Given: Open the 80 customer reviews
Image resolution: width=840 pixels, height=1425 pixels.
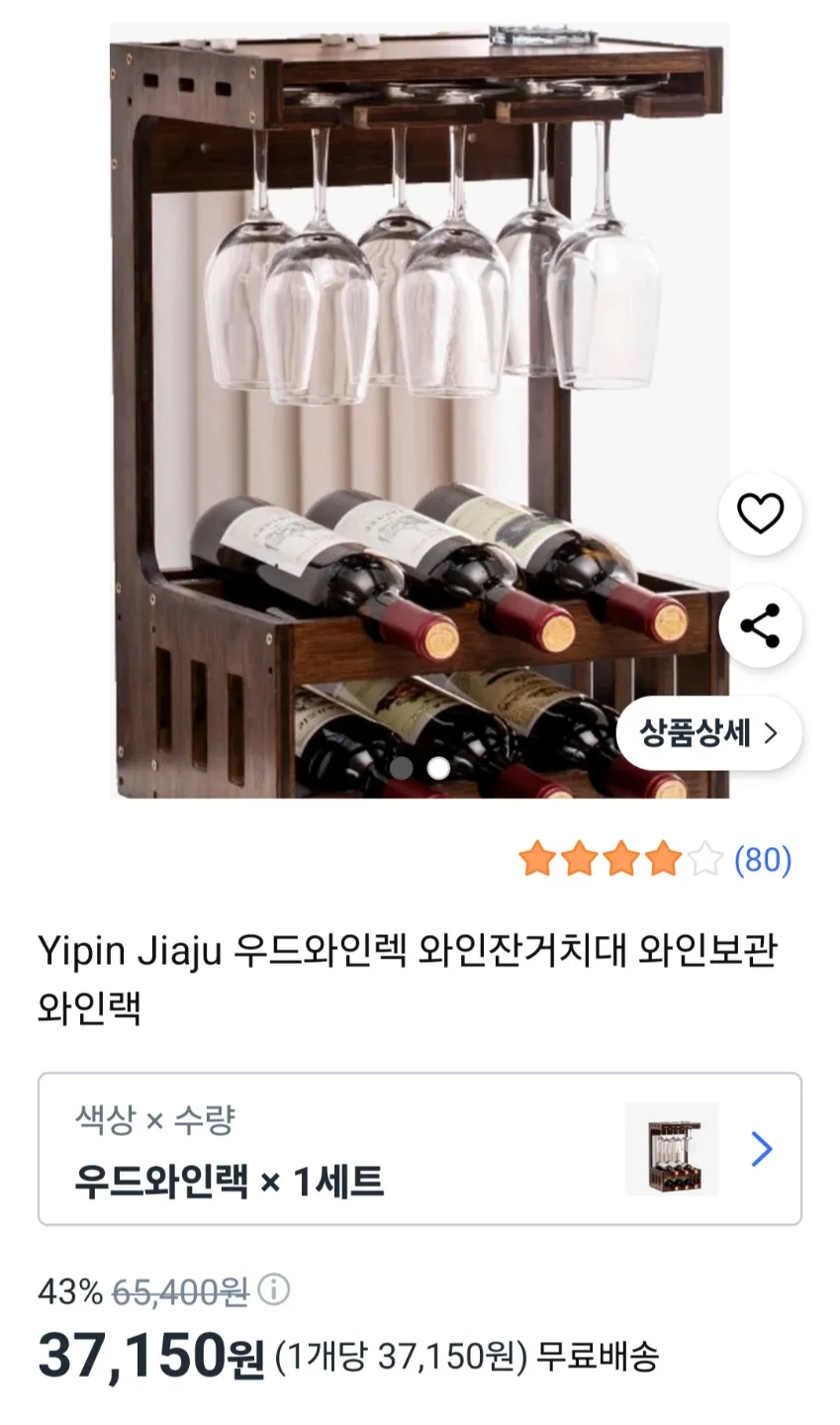Looking at the screenshot, I should coord(762,859).
